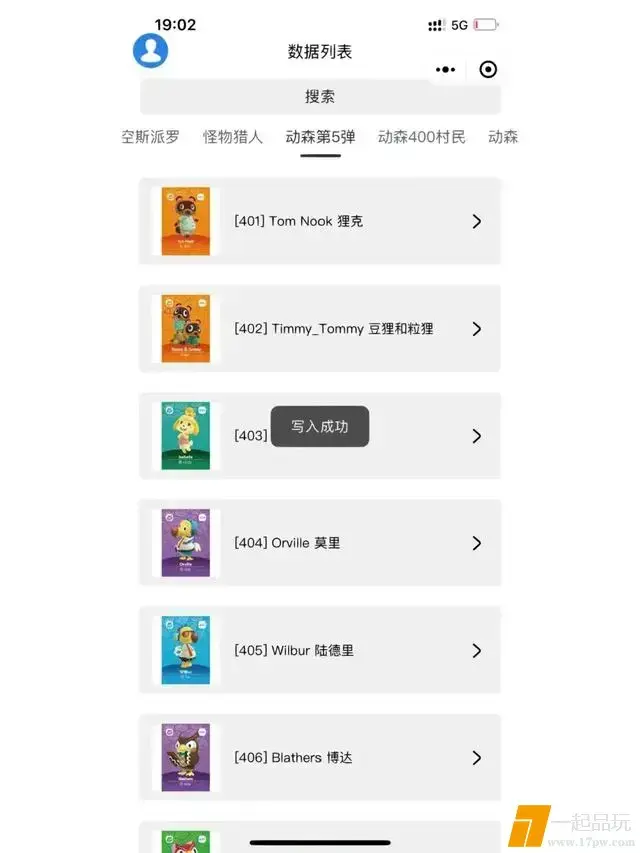This screenshot has height=853, width=640.
Task: Open the mini program more options menu
Action: (446, 69)
